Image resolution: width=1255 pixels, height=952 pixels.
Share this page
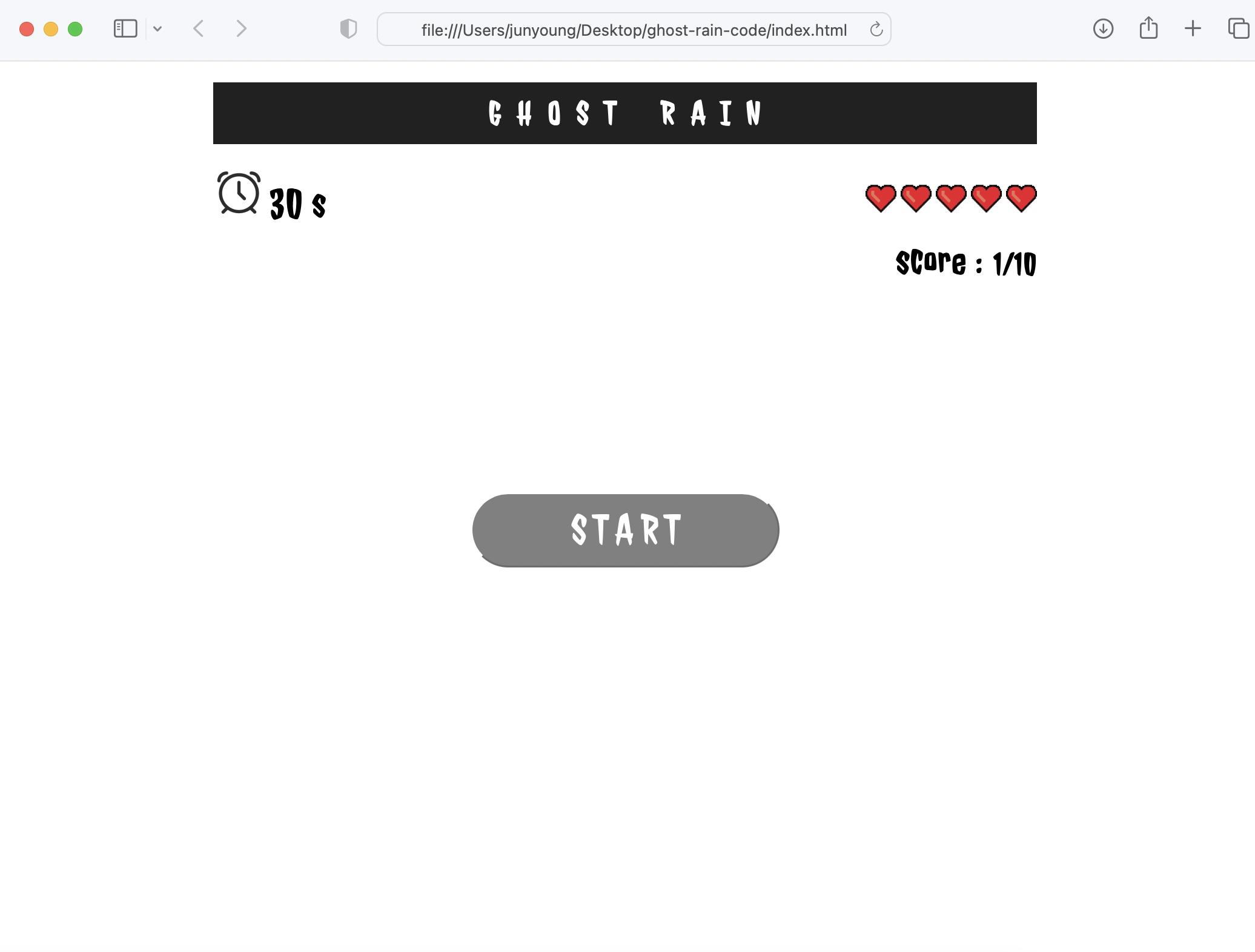coord(1148,28)
